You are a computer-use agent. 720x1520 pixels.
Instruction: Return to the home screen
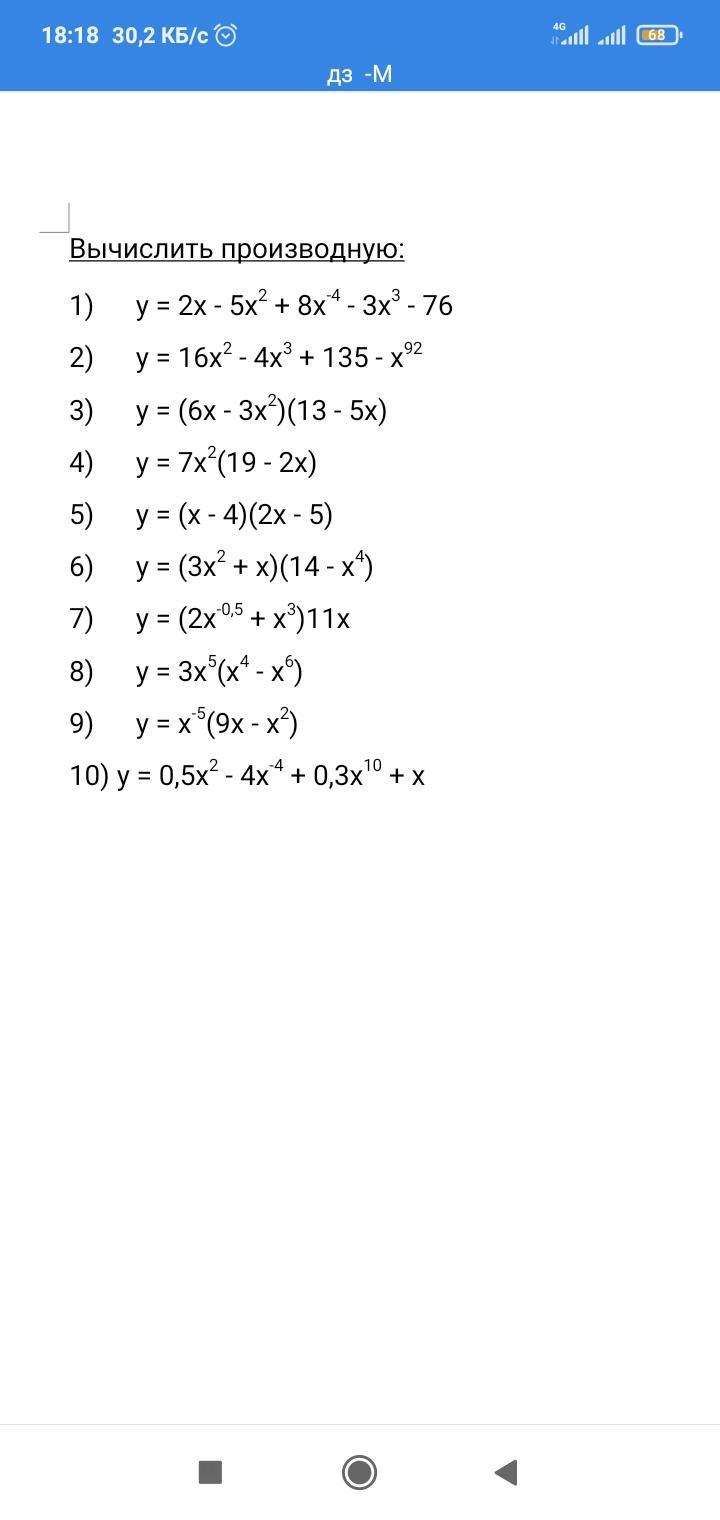359,1472
